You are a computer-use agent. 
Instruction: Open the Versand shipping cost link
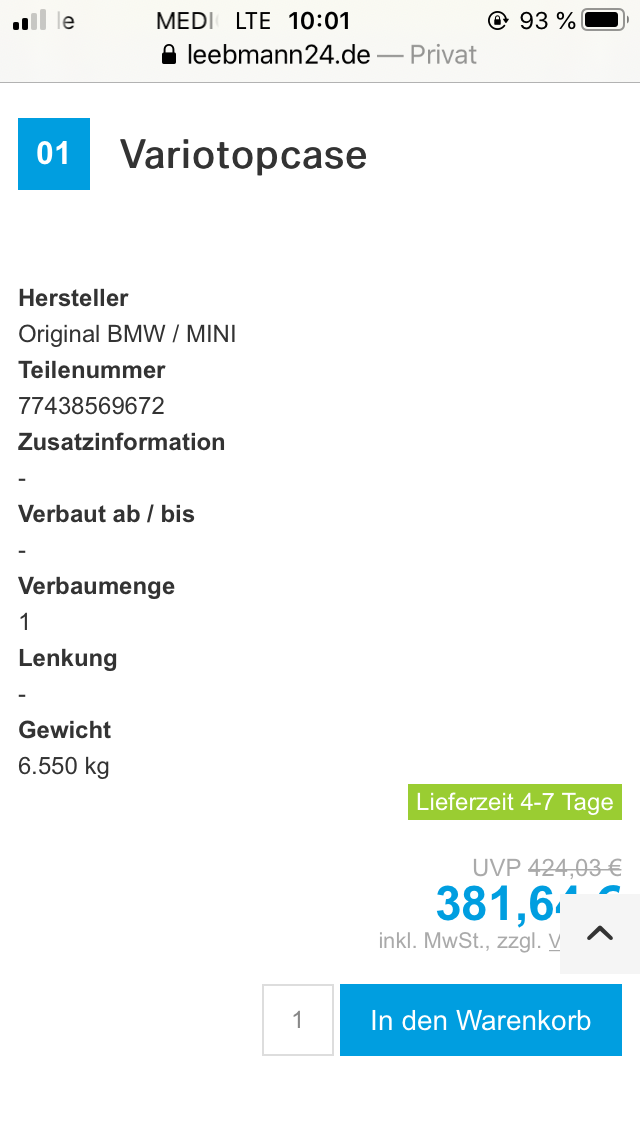[553, 941]
